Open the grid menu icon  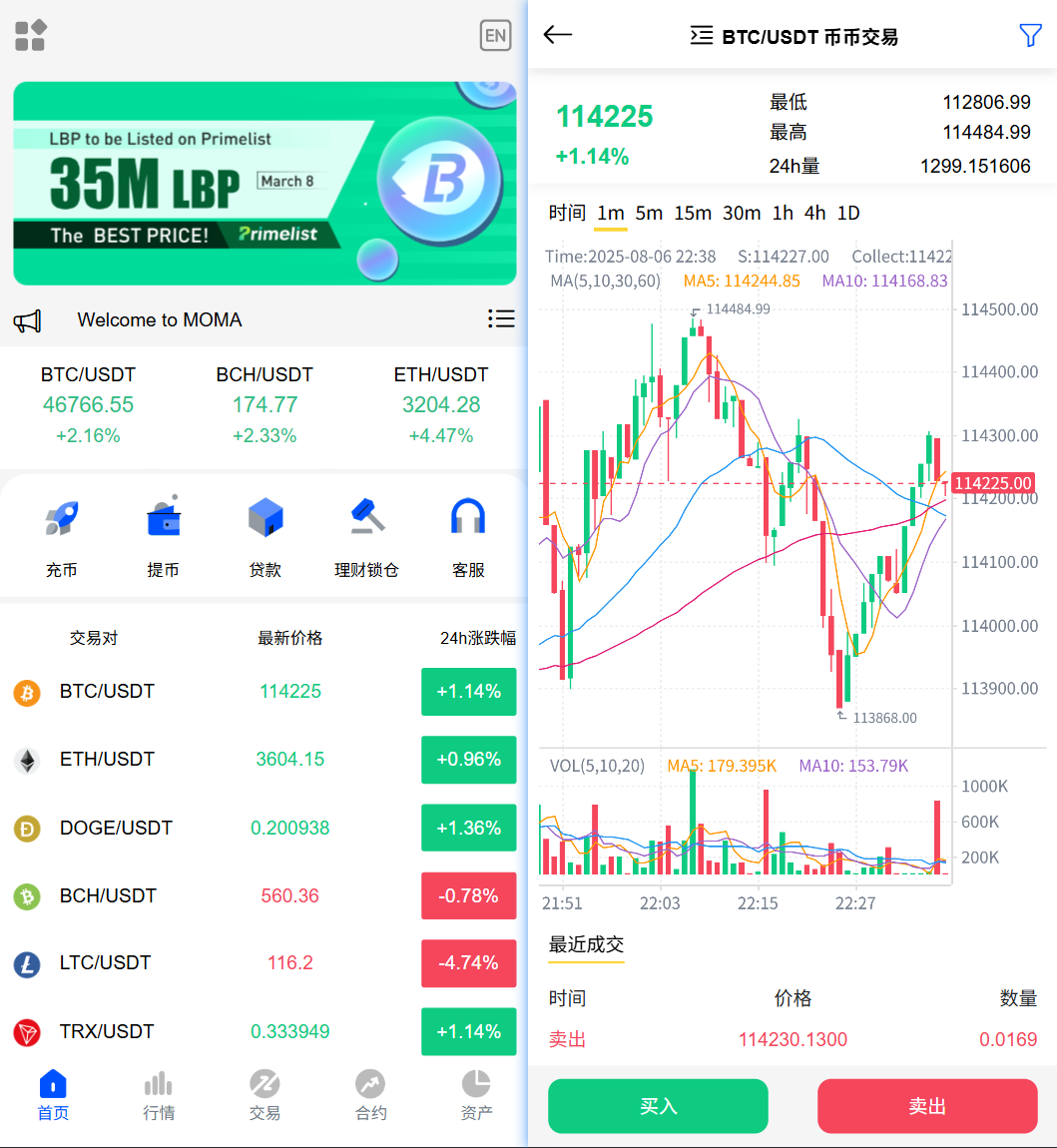[31, 36]
